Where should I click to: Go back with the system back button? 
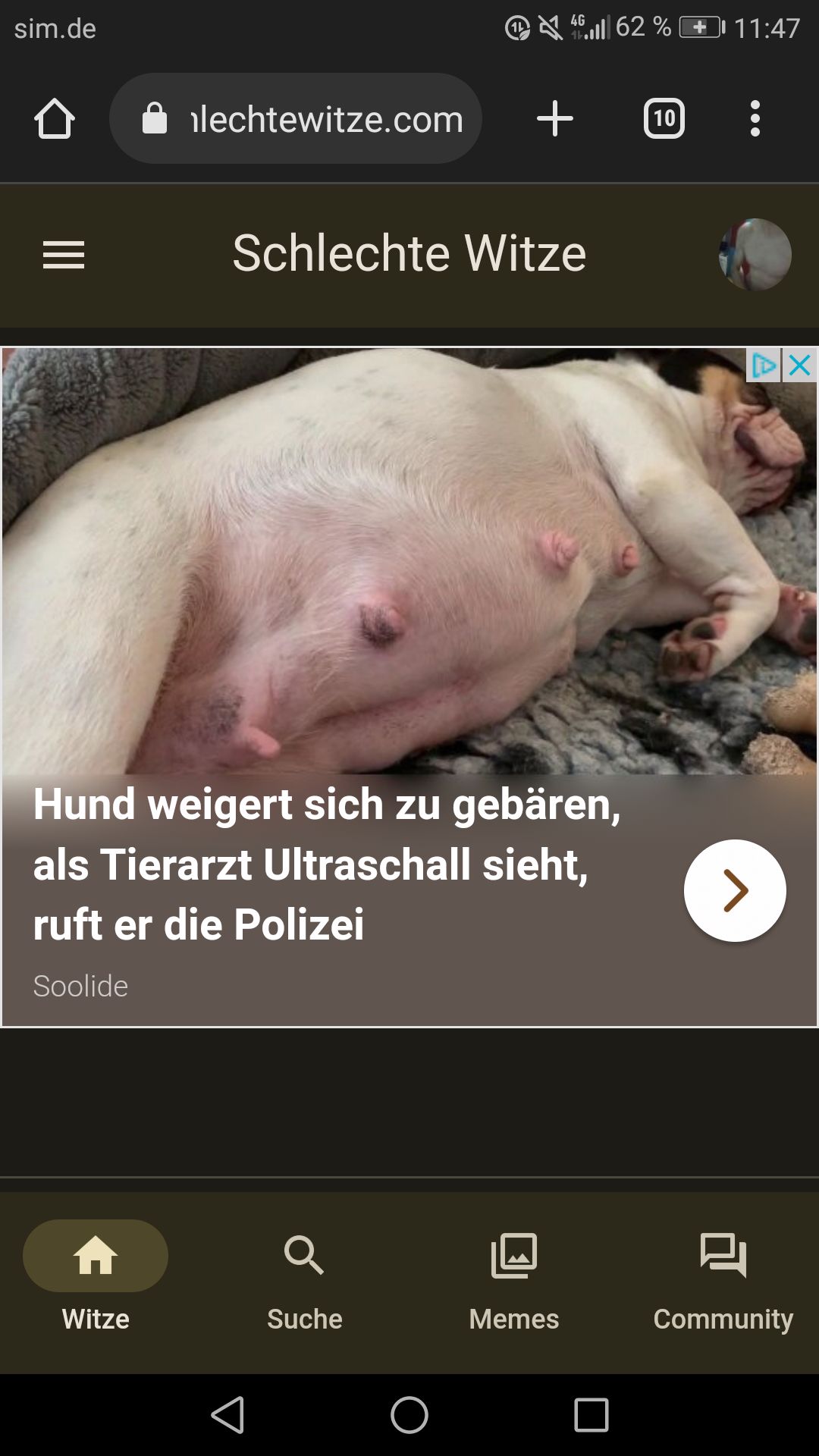[227, 1415]
